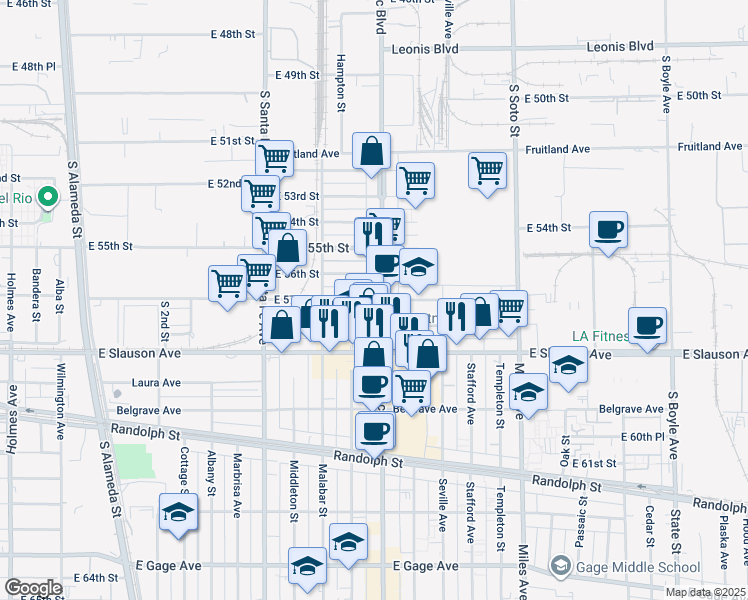The image size is (748, 600).
Task: Select the shopping cart marker at E 52nd St
Action: pos(261,192)
